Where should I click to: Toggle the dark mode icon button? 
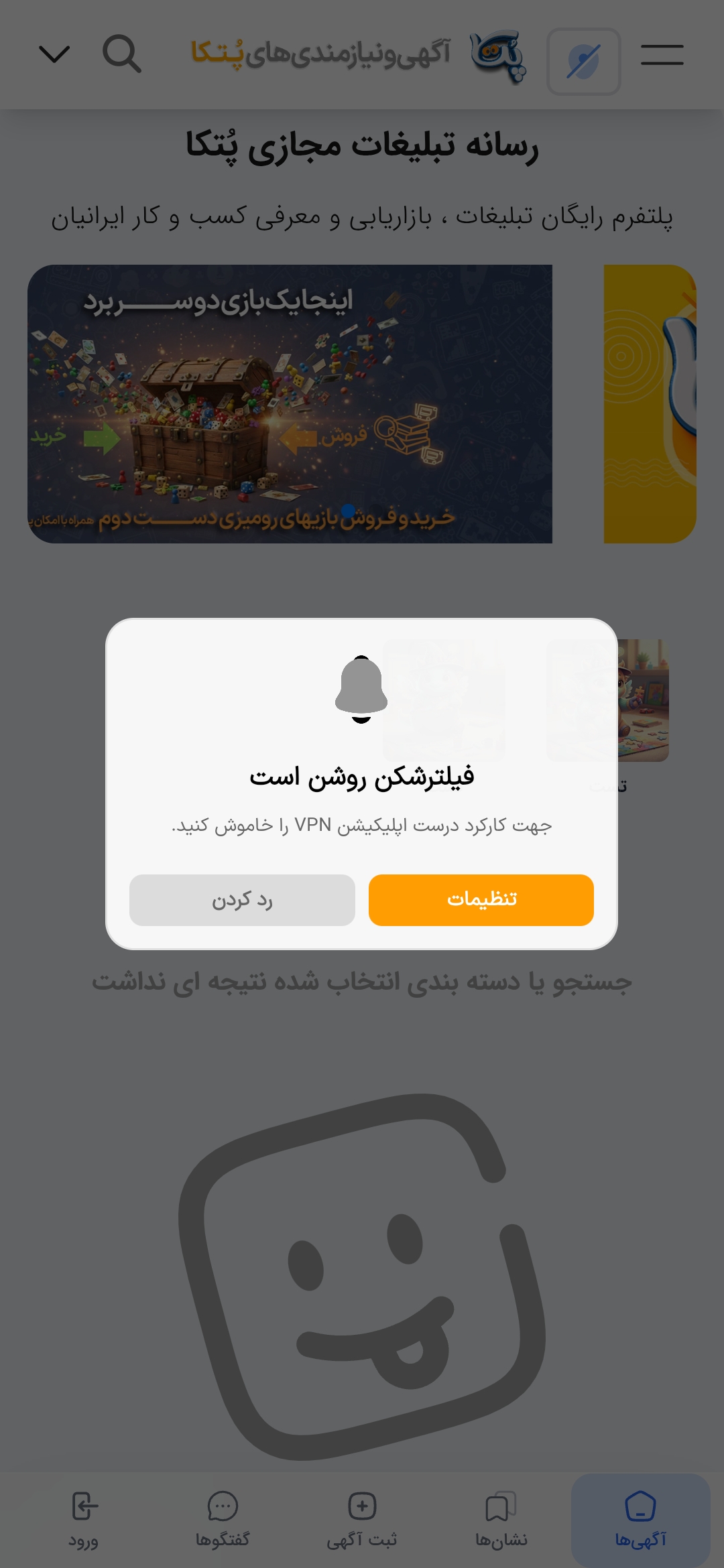pyautogui.click(x=583, y=62)
